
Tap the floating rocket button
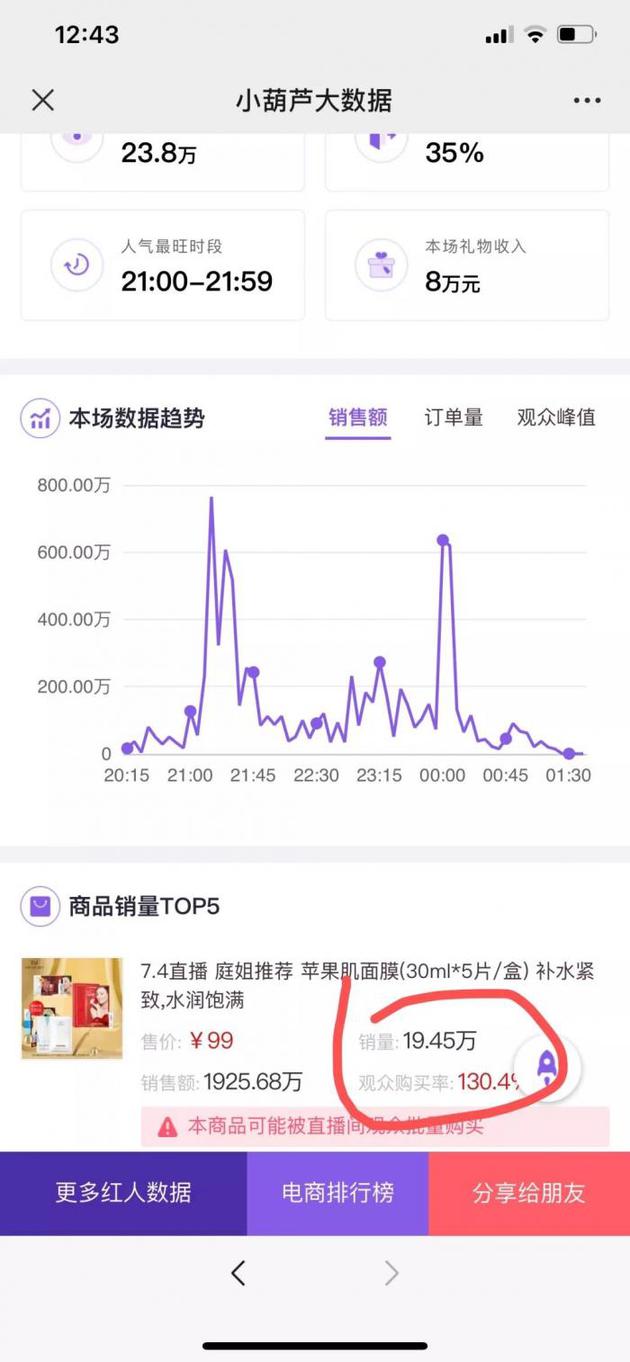point(547,1068)
